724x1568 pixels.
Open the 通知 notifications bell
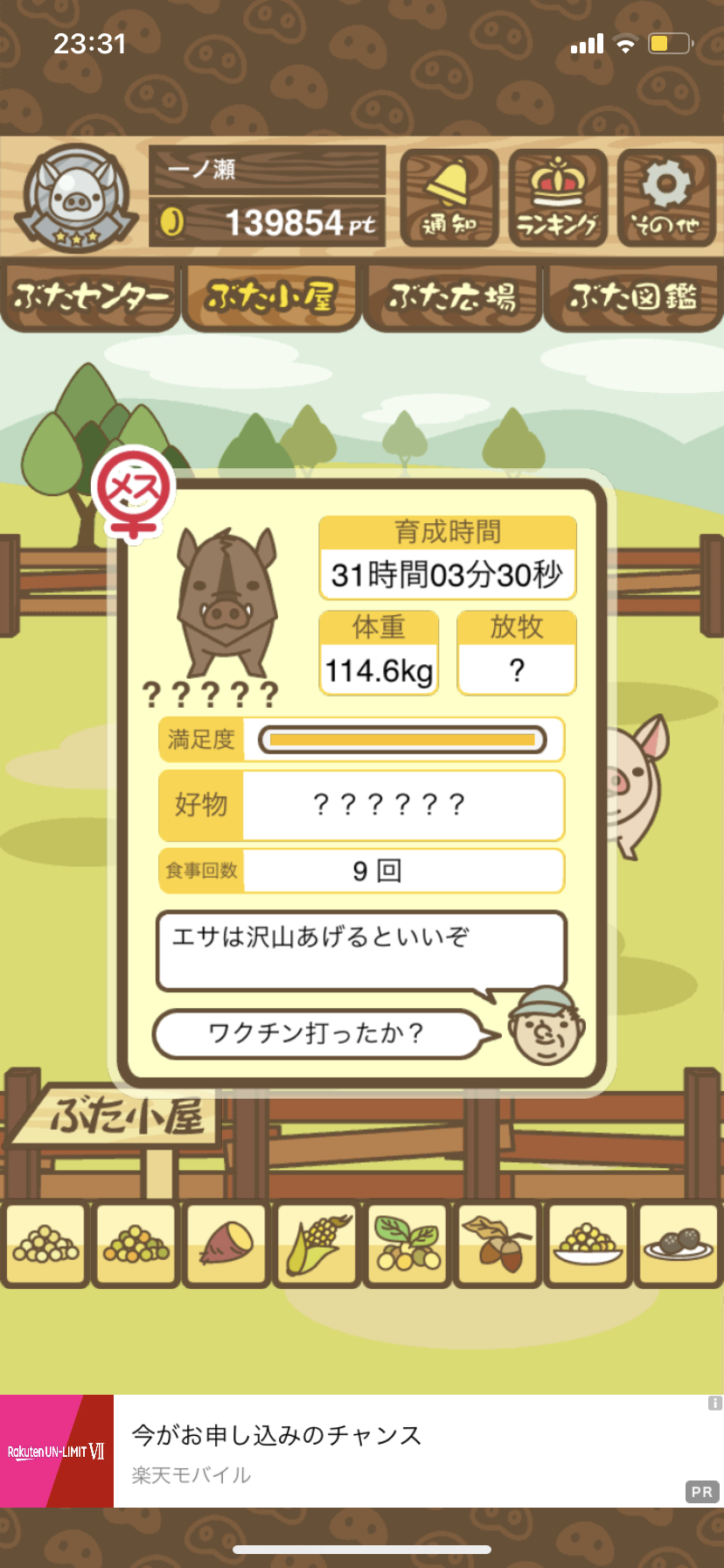(449, 198)
